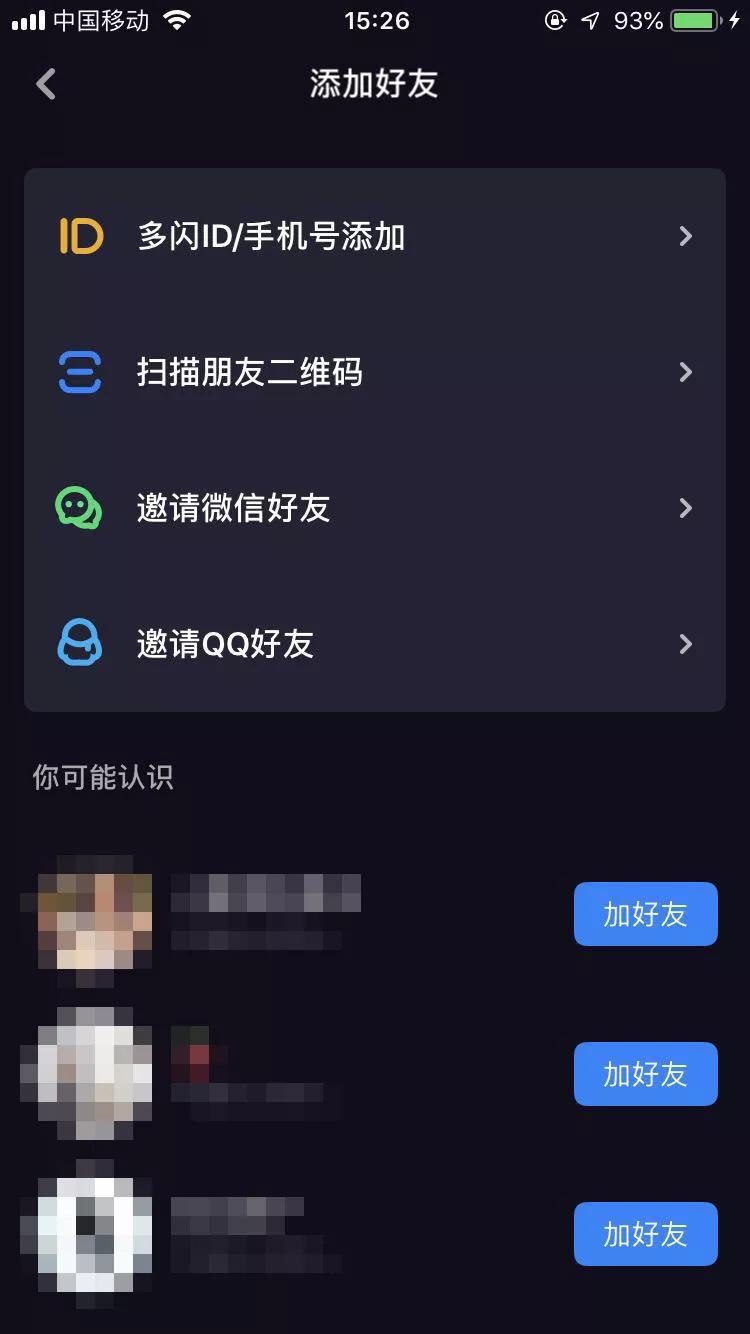Open 多闪ID/手机号添加 option
This screenshot has height=1334, width=750.
[x=374, y=236]
